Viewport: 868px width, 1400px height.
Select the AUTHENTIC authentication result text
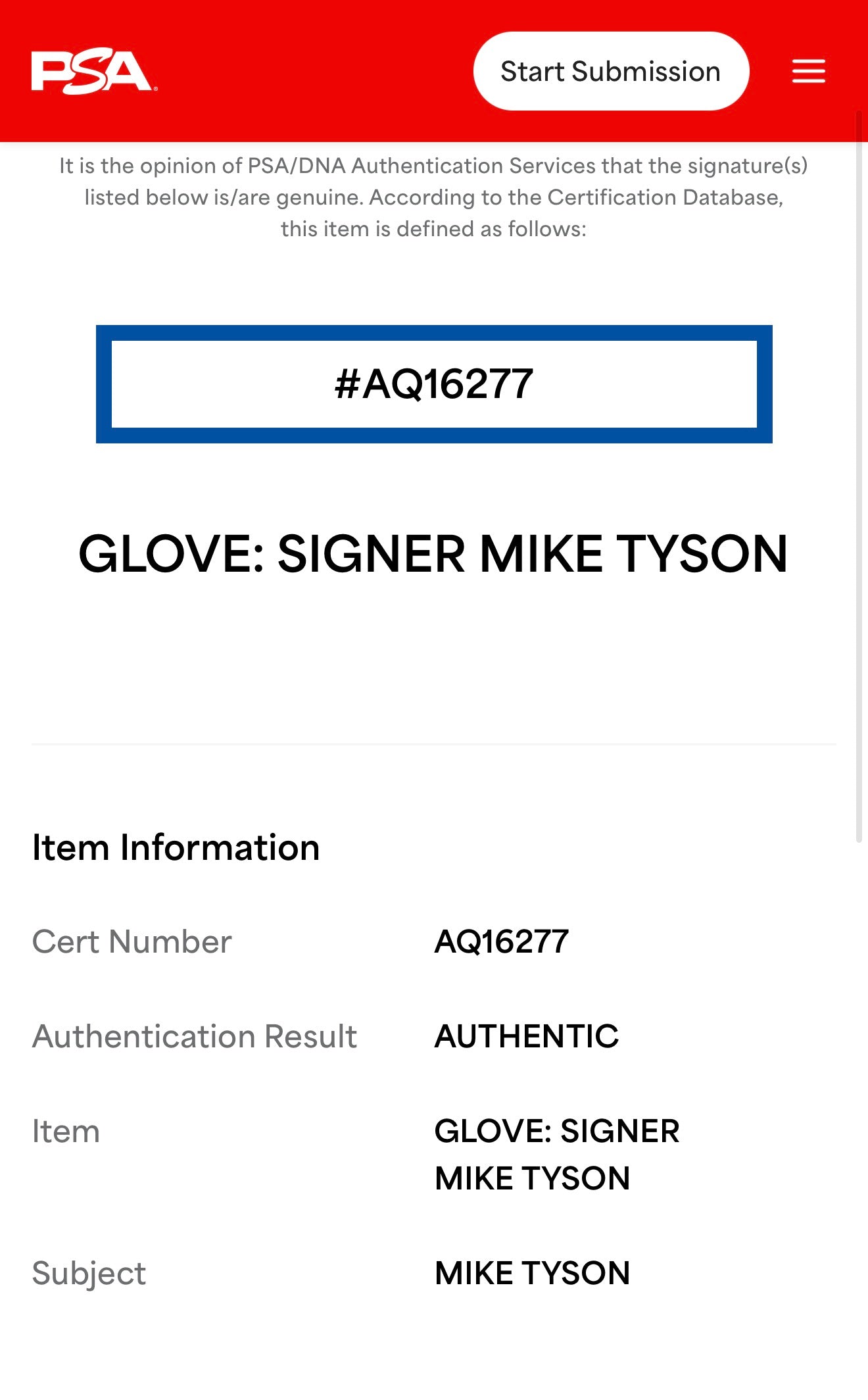point(525,1036)
